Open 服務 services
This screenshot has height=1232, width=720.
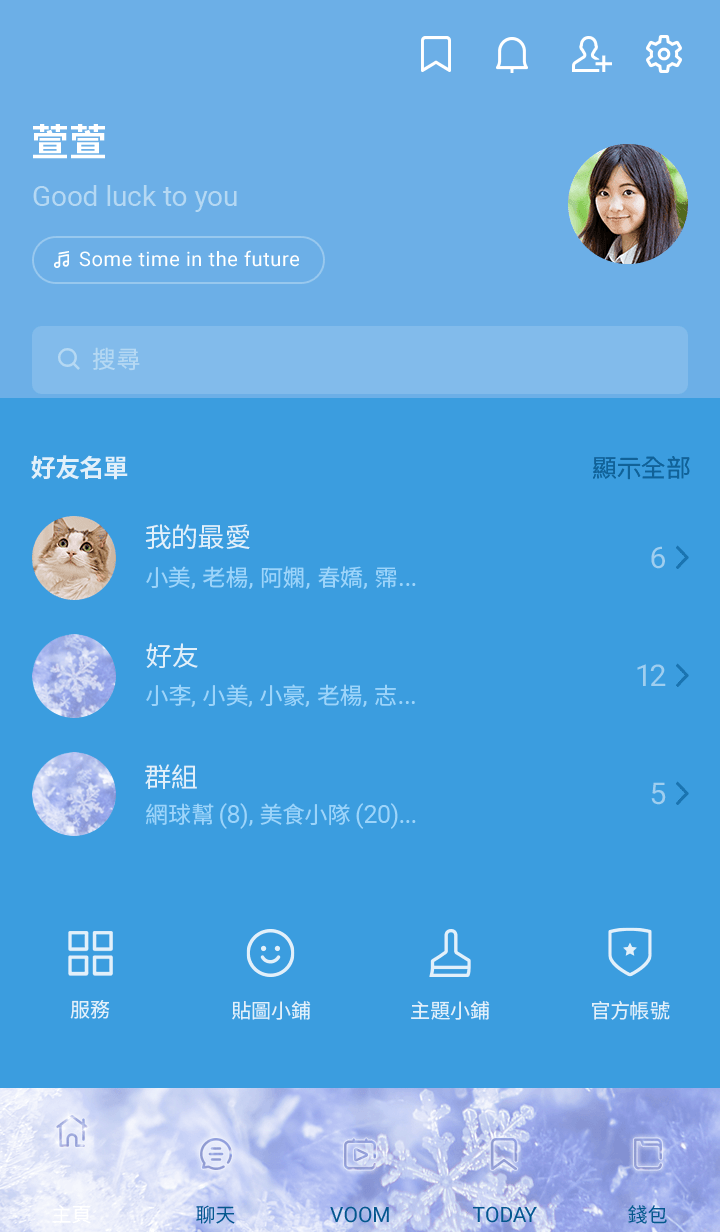click(90, 974)
